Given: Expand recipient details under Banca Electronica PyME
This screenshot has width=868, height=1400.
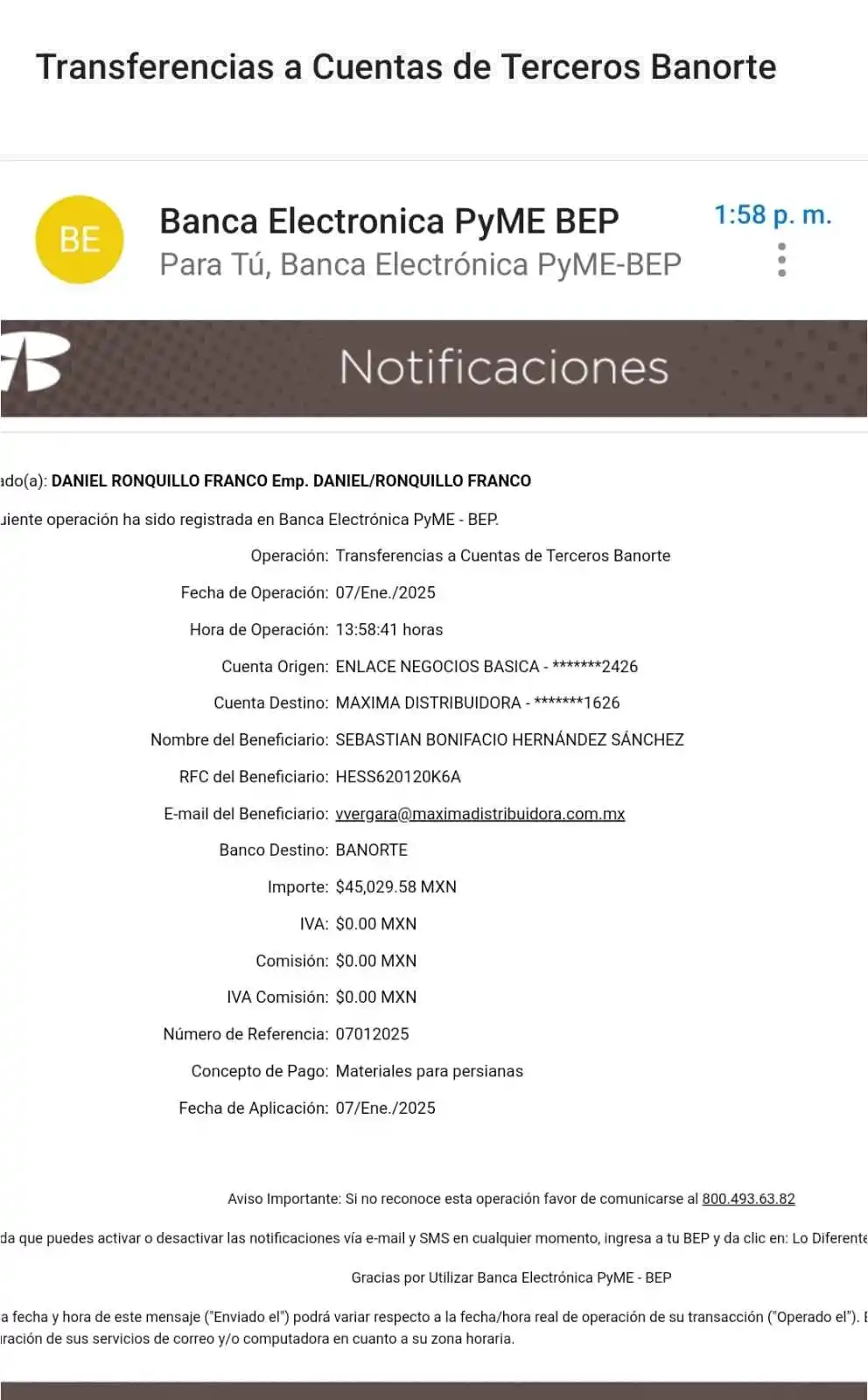Looking at the screenshot, I should tap(420, 264).
